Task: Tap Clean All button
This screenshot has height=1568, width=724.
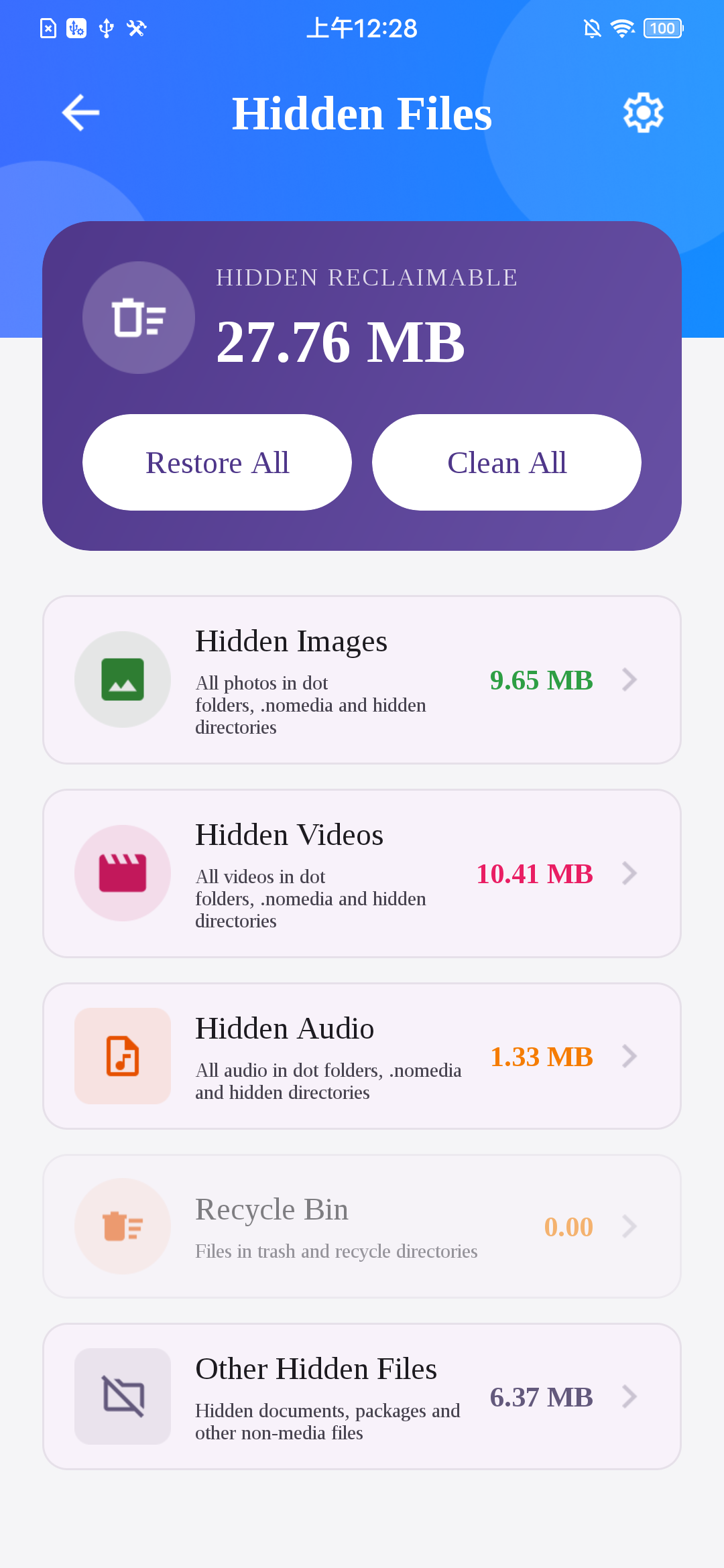Action: (x=507, y=462)
